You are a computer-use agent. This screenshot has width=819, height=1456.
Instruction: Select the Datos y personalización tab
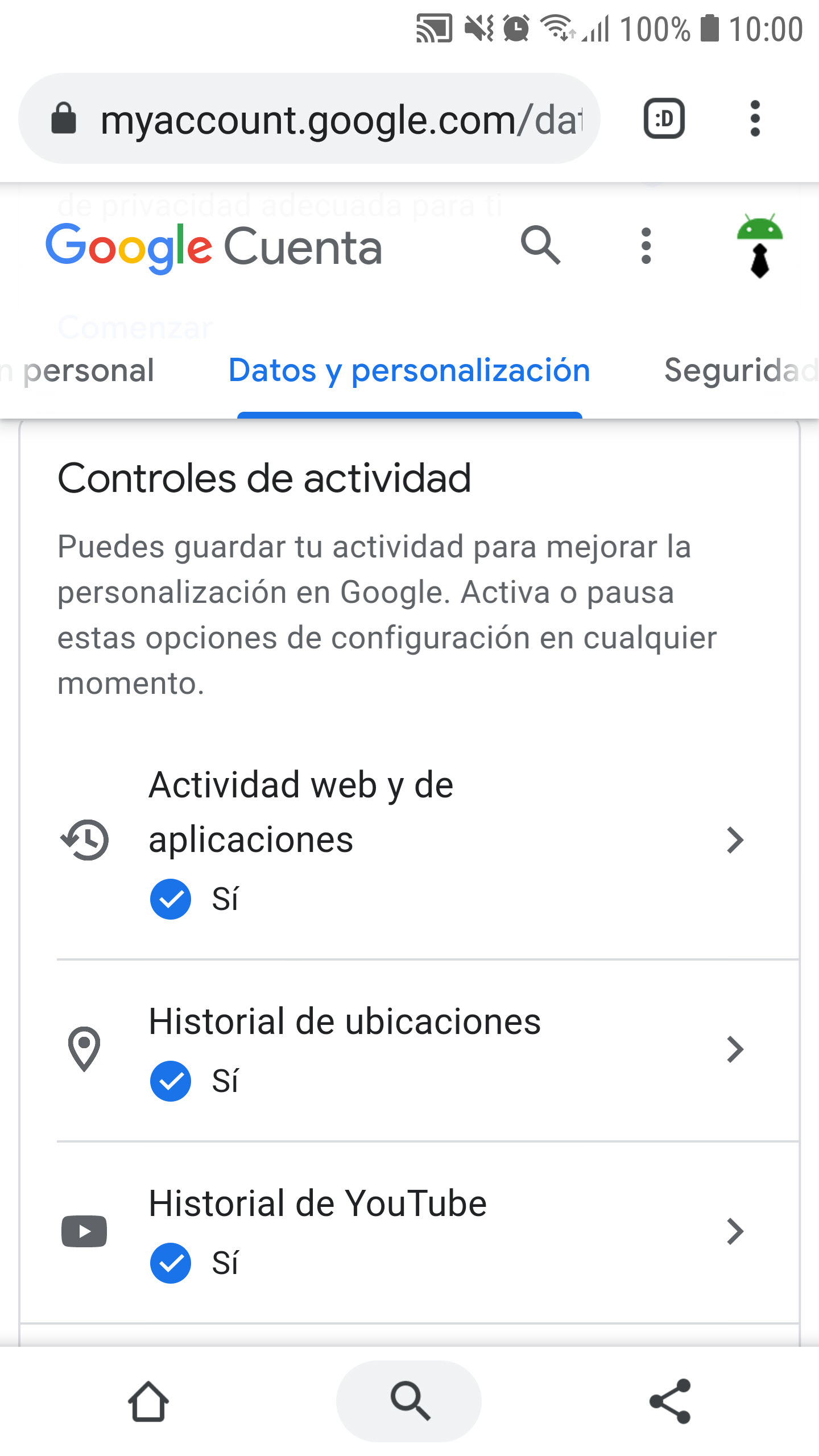[409, 371]
